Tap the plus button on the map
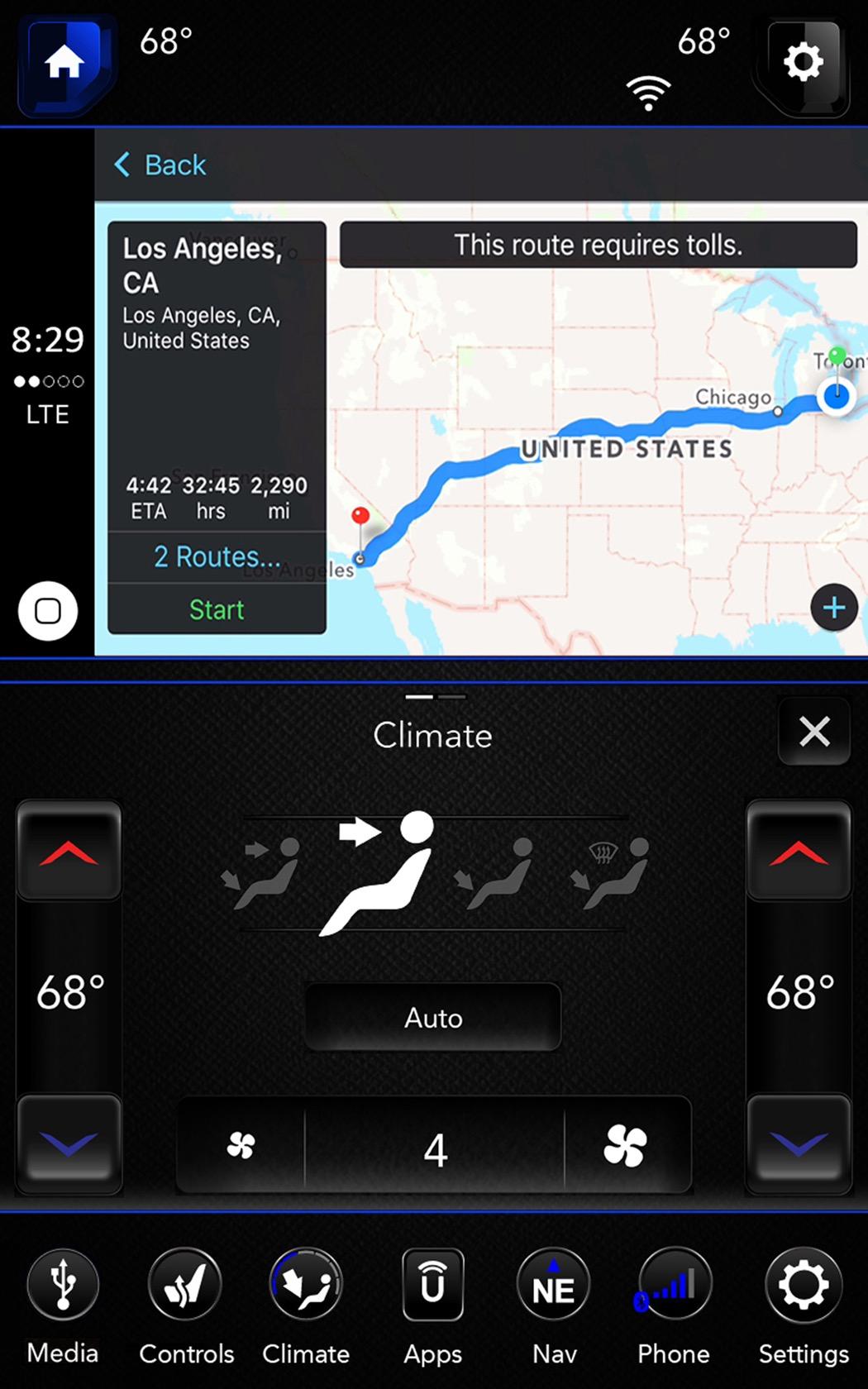 (x=833, y=608)
